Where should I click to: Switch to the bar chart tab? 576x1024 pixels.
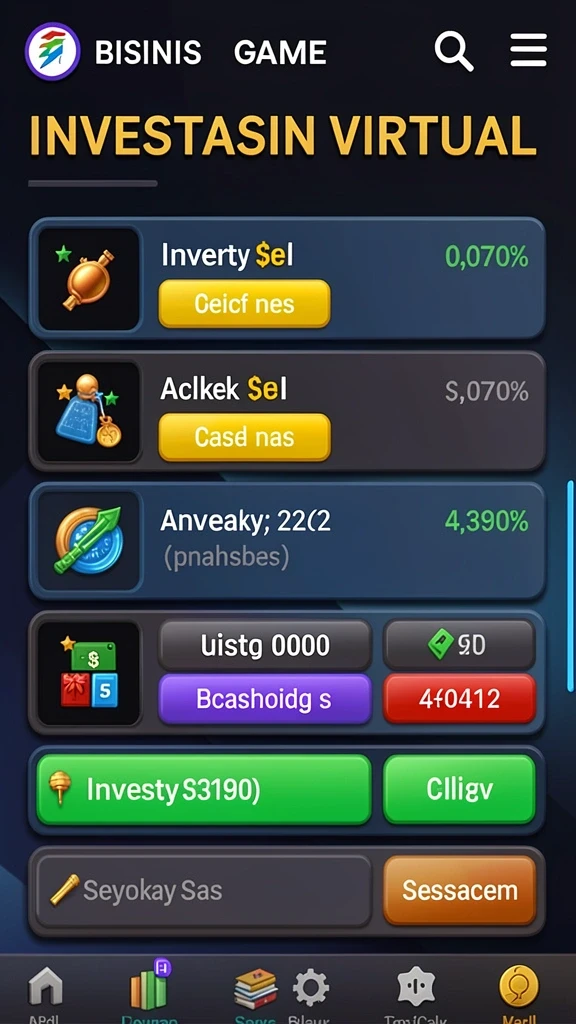(150, 987)
